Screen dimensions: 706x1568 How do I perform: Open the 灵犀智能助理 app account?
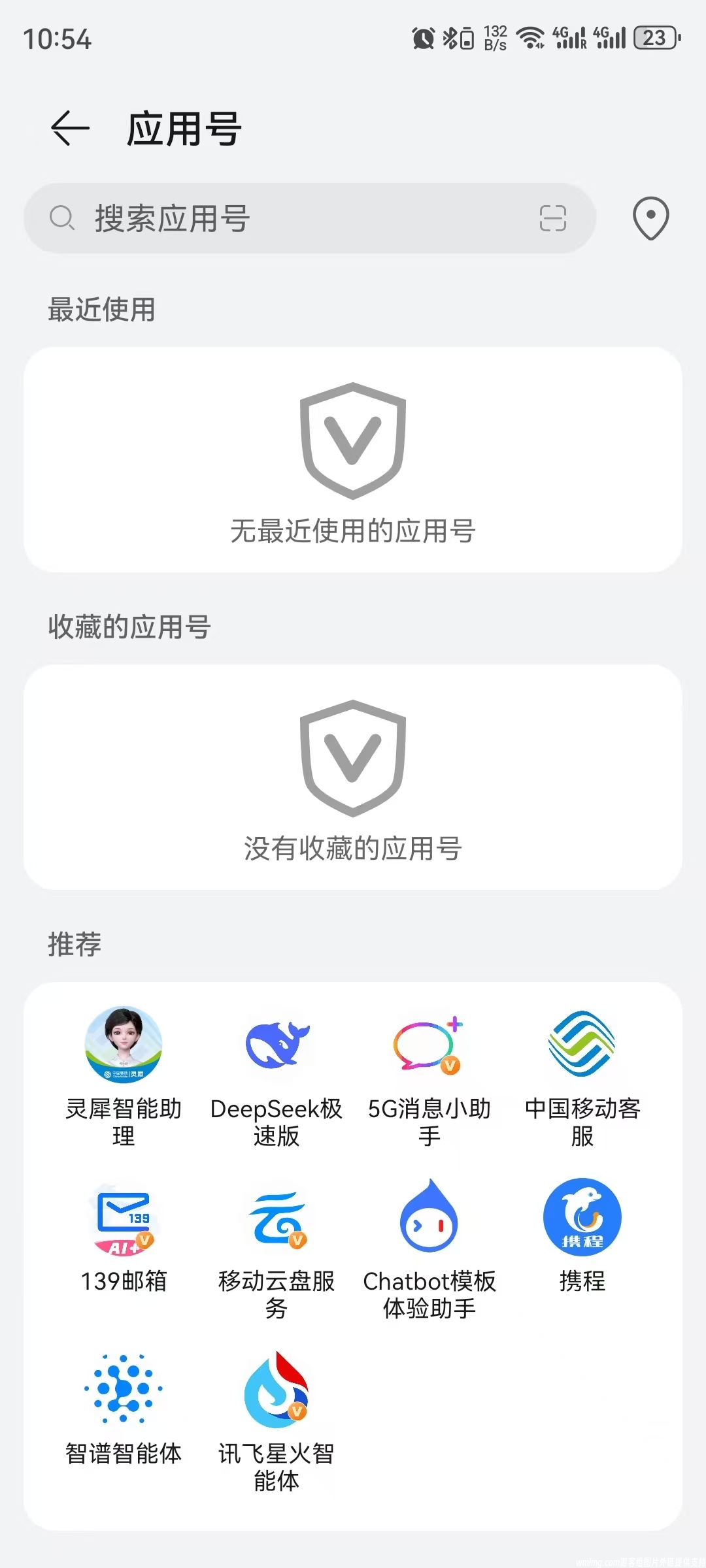pyautogui.click(x=124, y=1045)
